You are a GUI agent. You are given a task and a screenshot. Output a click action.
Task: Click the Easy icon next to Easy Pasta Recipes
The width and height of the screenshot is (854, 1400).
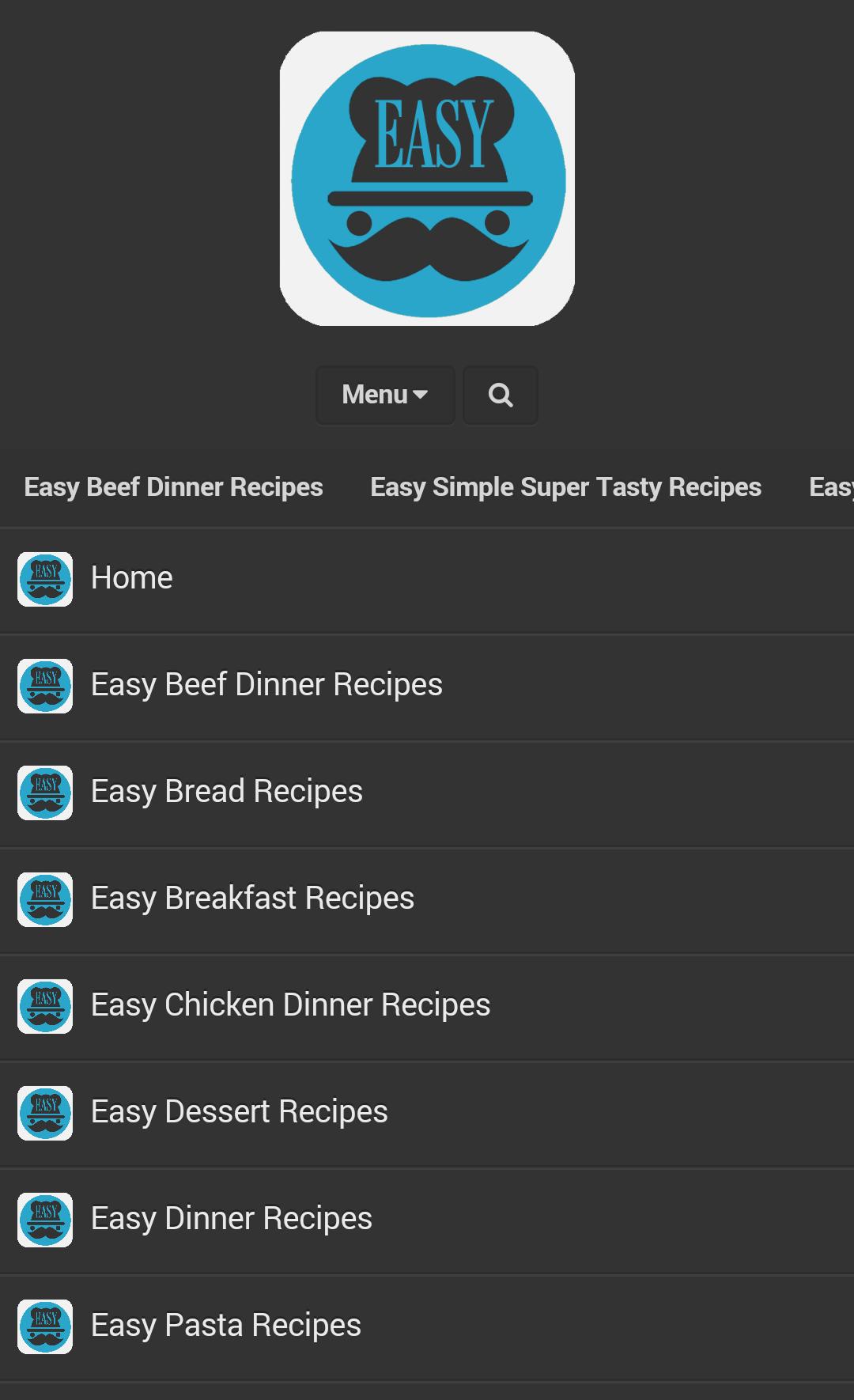tap(45, 1326)
